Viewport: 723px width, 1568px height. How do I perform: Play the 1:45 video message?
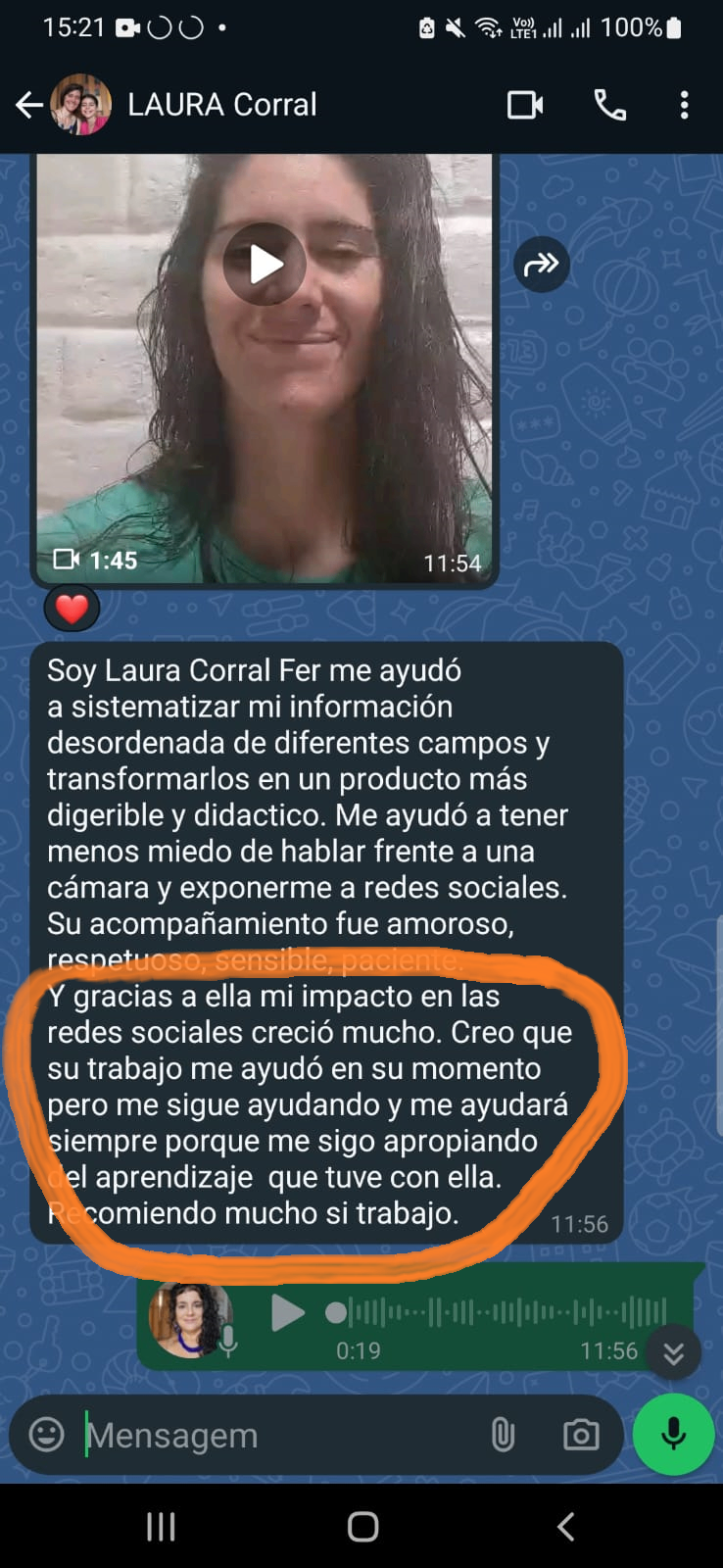pos(265,264)
